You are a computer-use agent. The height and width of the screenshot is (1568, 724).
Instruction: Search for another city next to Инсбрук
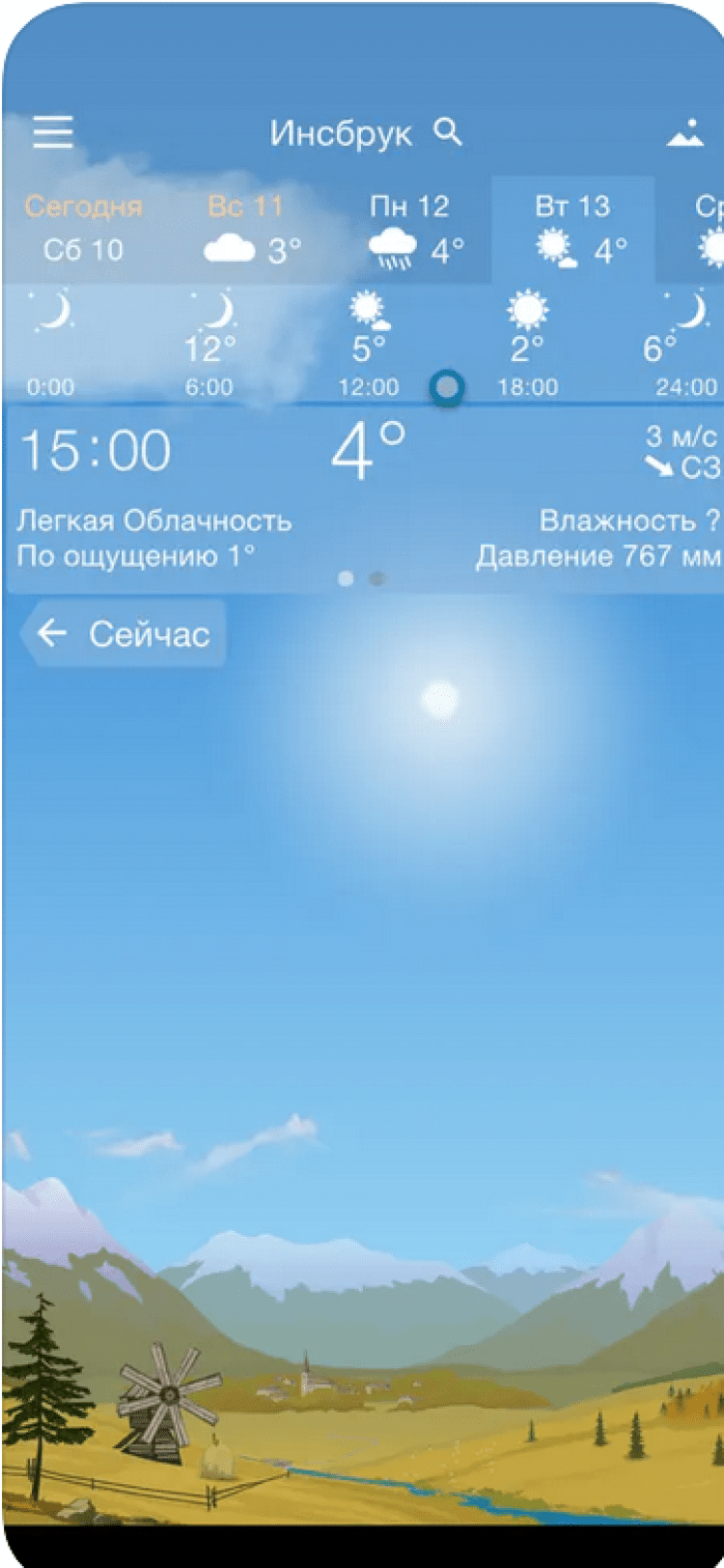(x=448, y=131)
